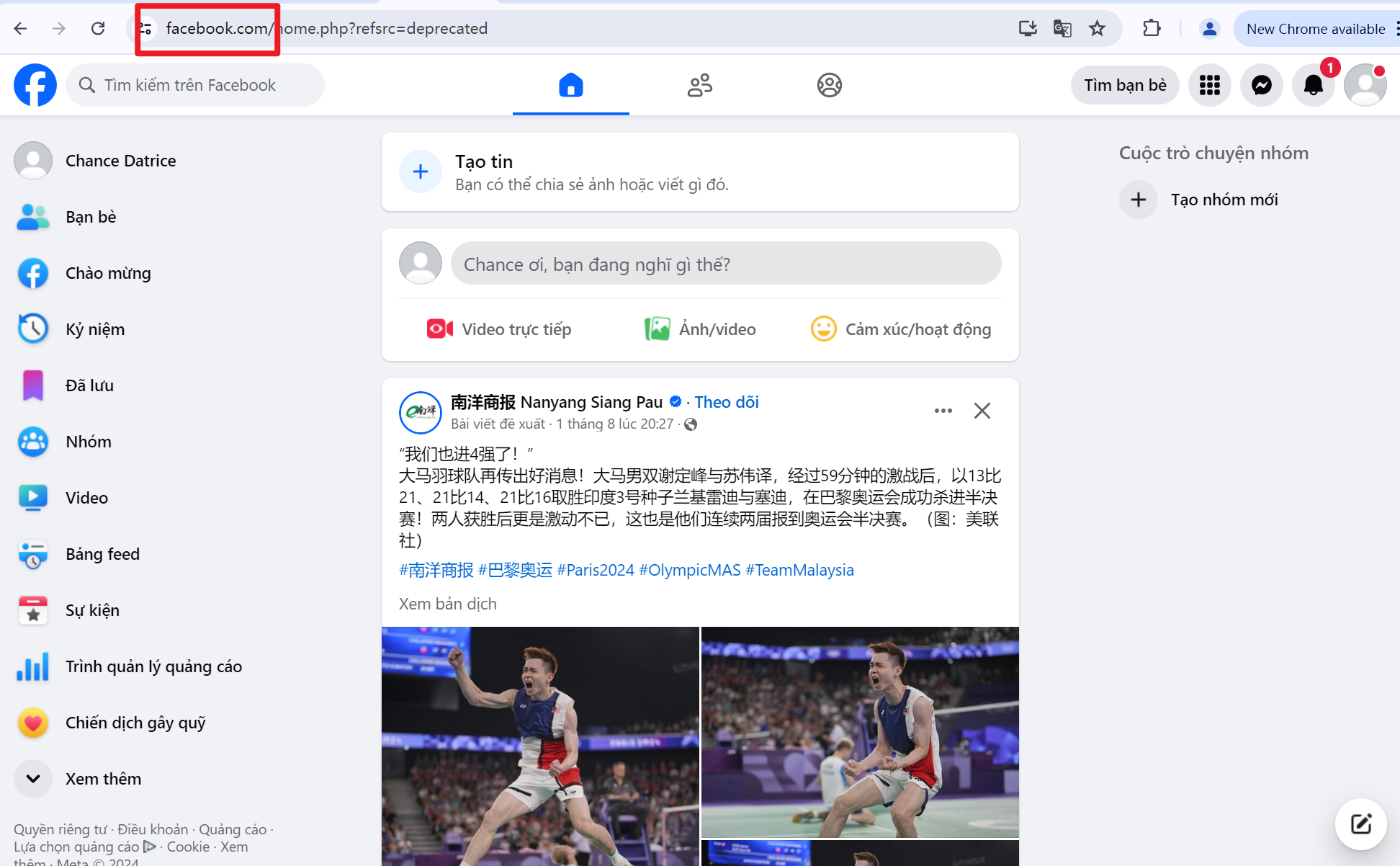Expand Xem thêm in the sidebar
1400x866 pixels.
tap(103, 779)
